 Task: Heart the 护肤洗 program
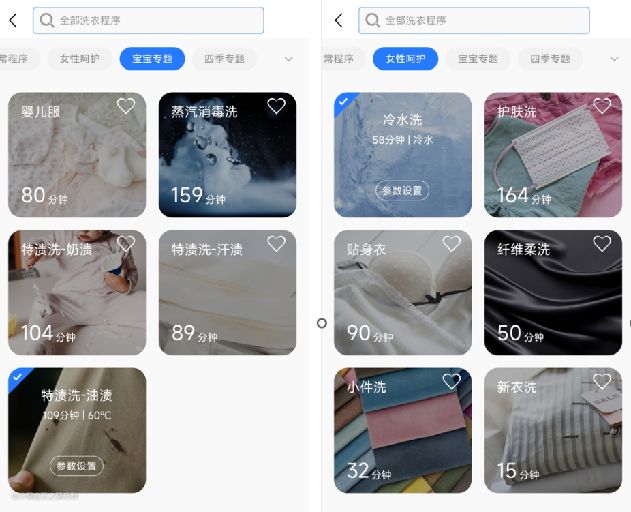pos(601,106)
